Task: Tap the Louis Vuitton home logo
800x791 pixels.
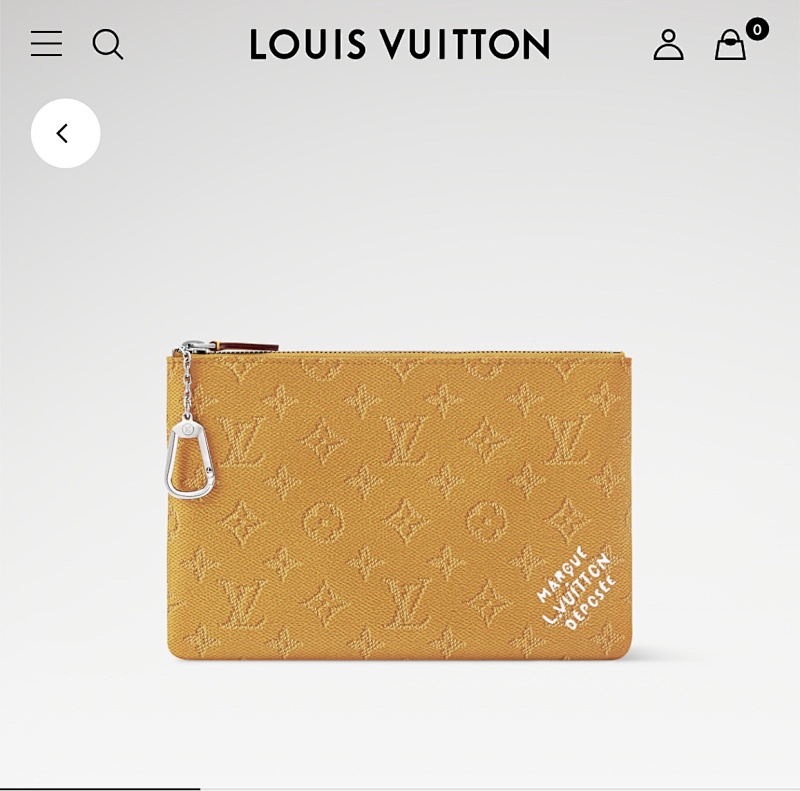Action: pos(400,44)
